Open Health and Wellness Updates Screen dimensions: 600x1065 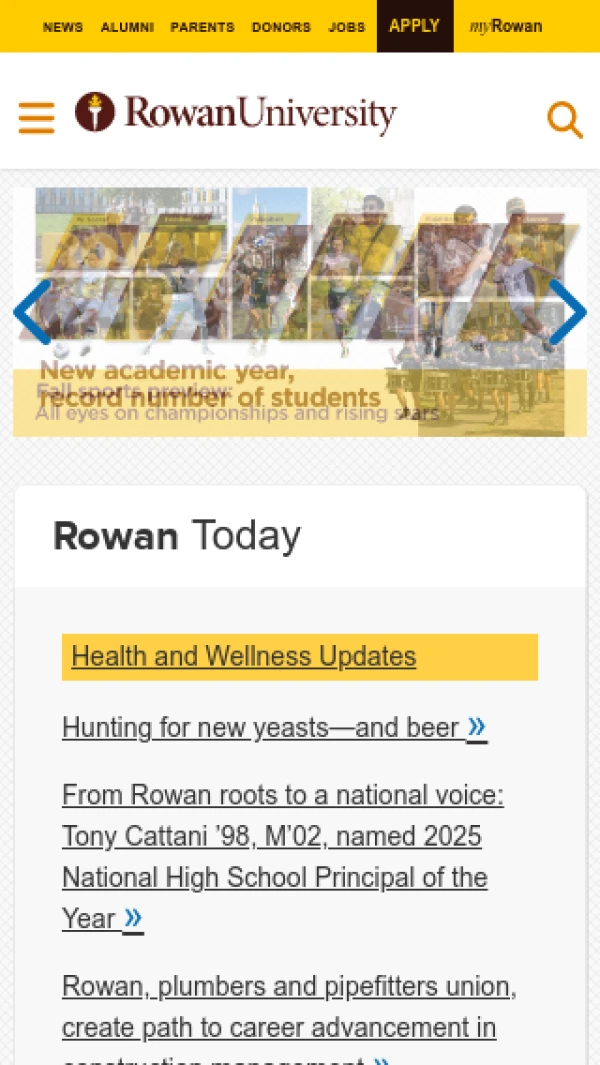244,656
